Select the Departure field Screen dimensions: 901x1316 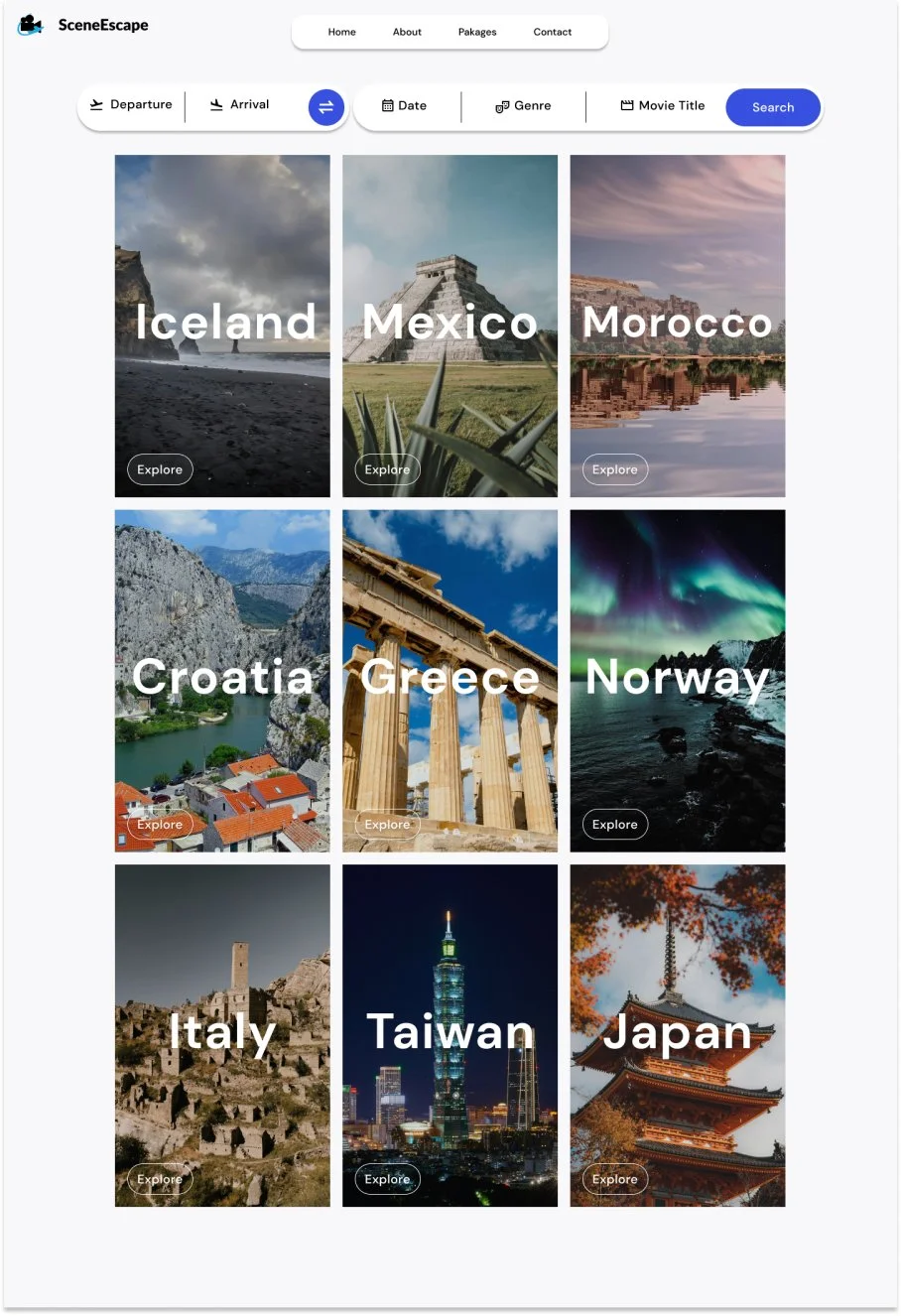(131, 105)
